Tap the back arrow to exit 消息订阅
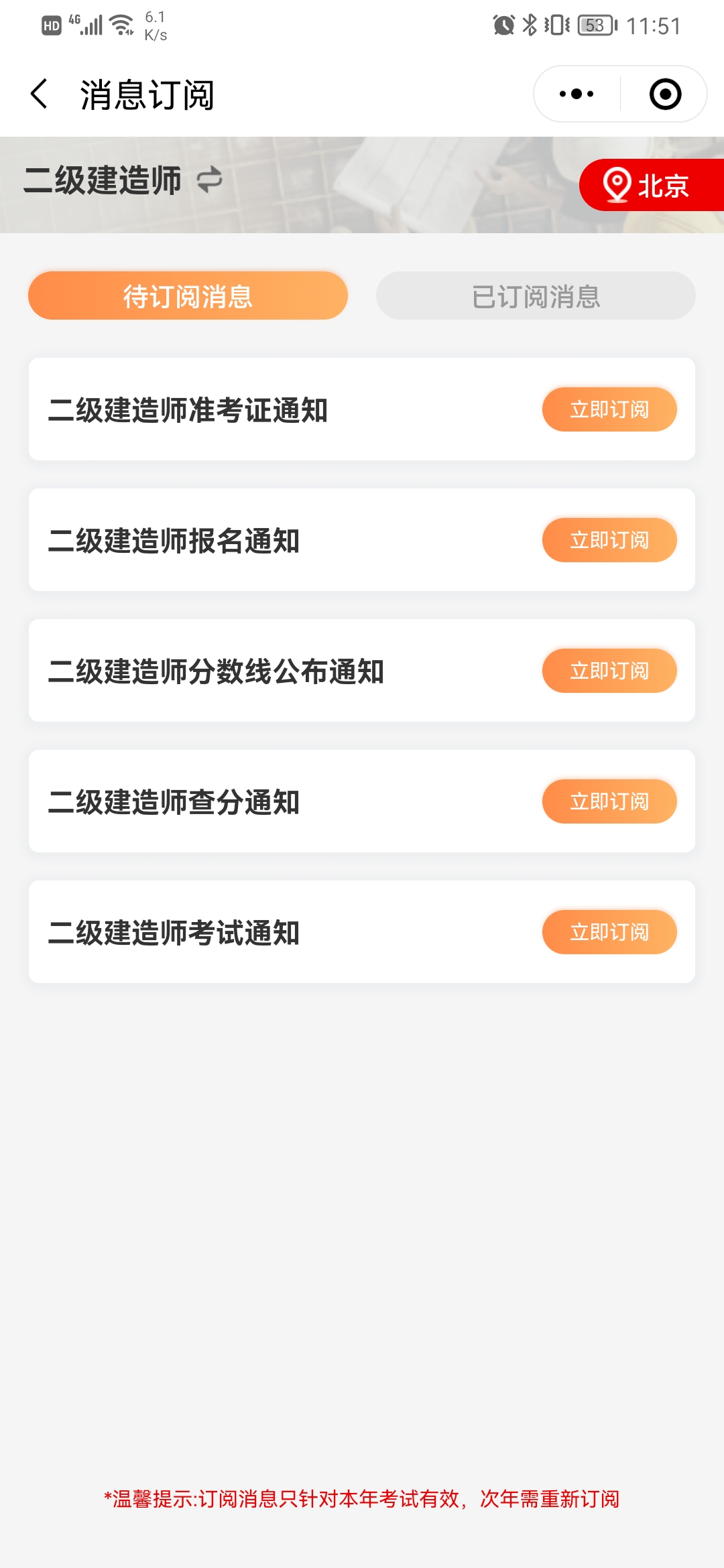Screen dimensions: 724x1568 pos(38,93)
